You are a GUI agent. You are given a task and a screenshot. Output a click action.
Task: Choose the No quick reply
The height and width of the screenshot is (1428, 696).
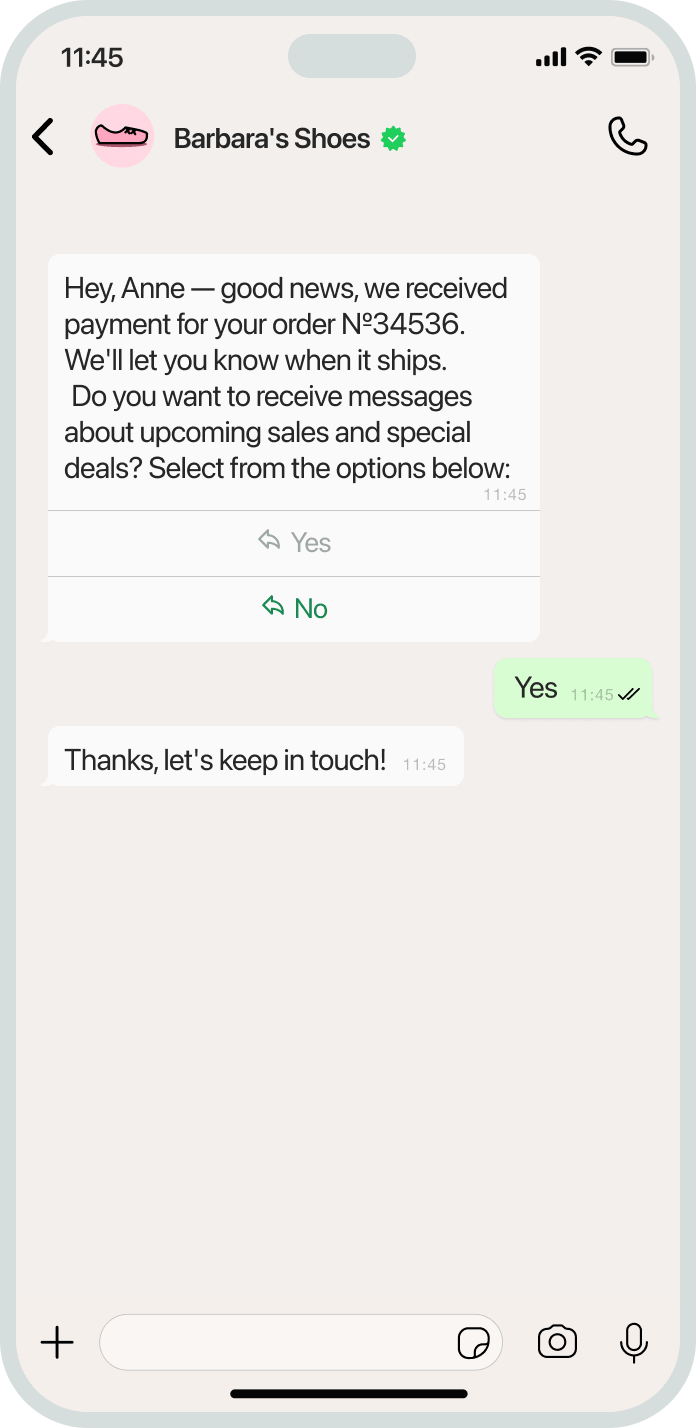coord(294,609)
